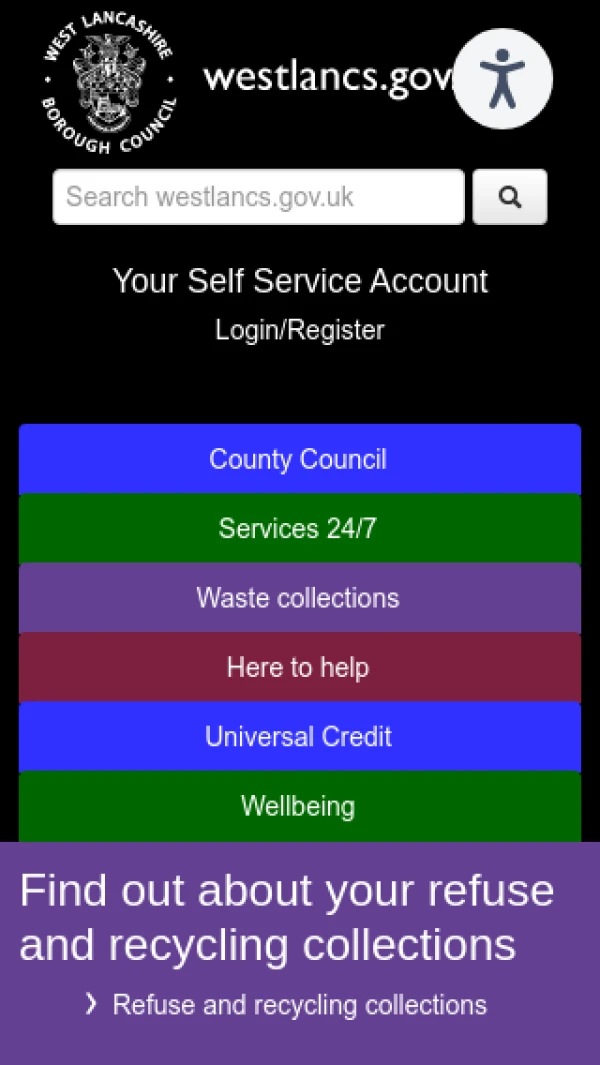Image resolution: width=600 pixels, height=1065 pixels.
Task: Open the Wellbeing section
Action: click(299, 806)
